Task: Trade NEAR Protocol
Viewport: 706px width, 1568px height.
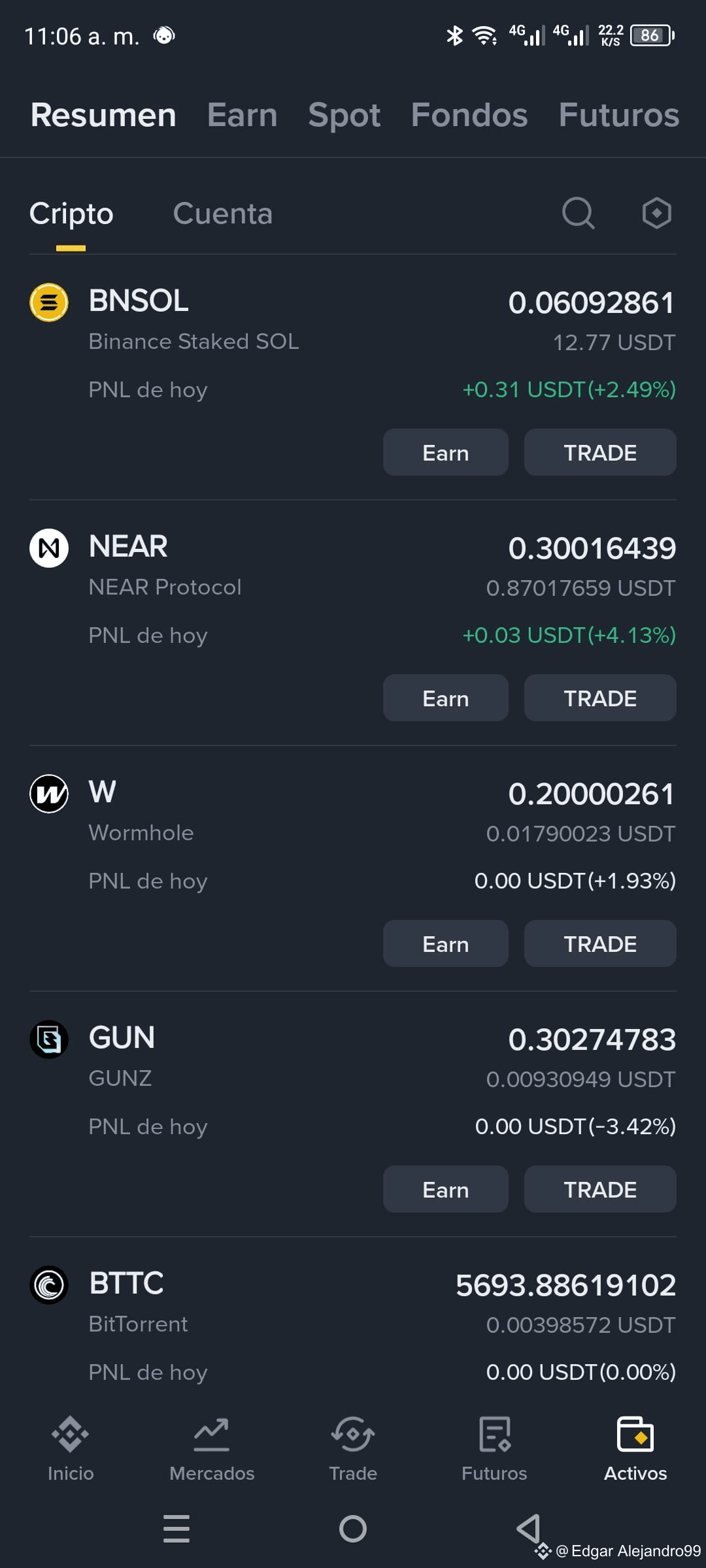Action: click(x=600, y=698)
